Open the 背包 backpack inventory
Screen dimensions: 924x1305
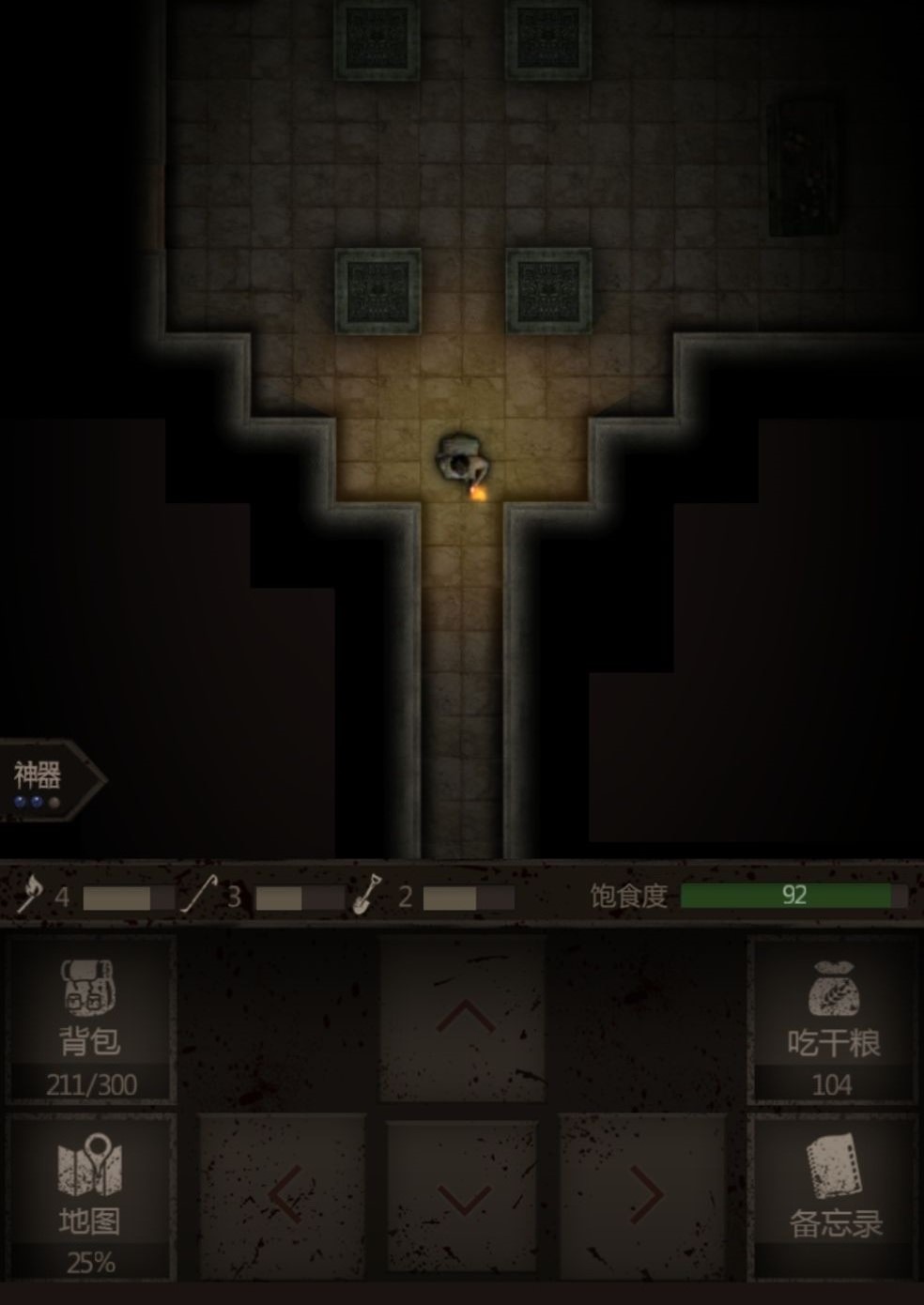pyautogui.click(x=90, y=1021)
